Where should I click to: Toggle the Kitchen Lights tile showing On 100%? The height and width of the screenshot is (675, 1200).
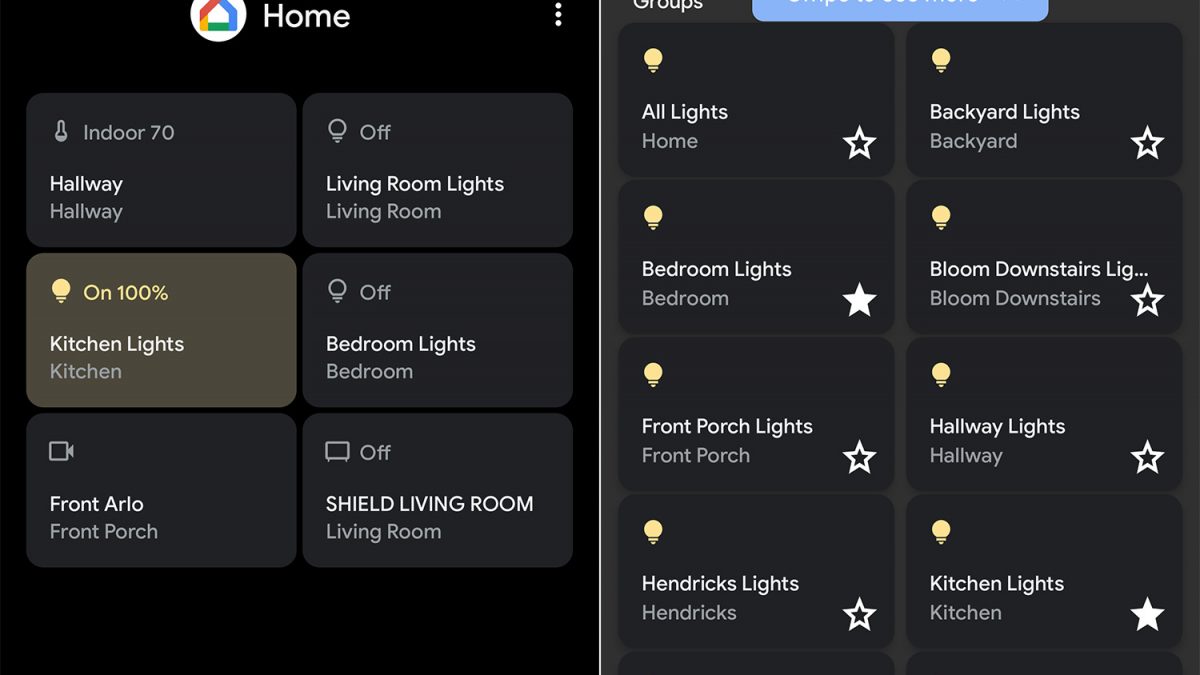pos(161,330)
